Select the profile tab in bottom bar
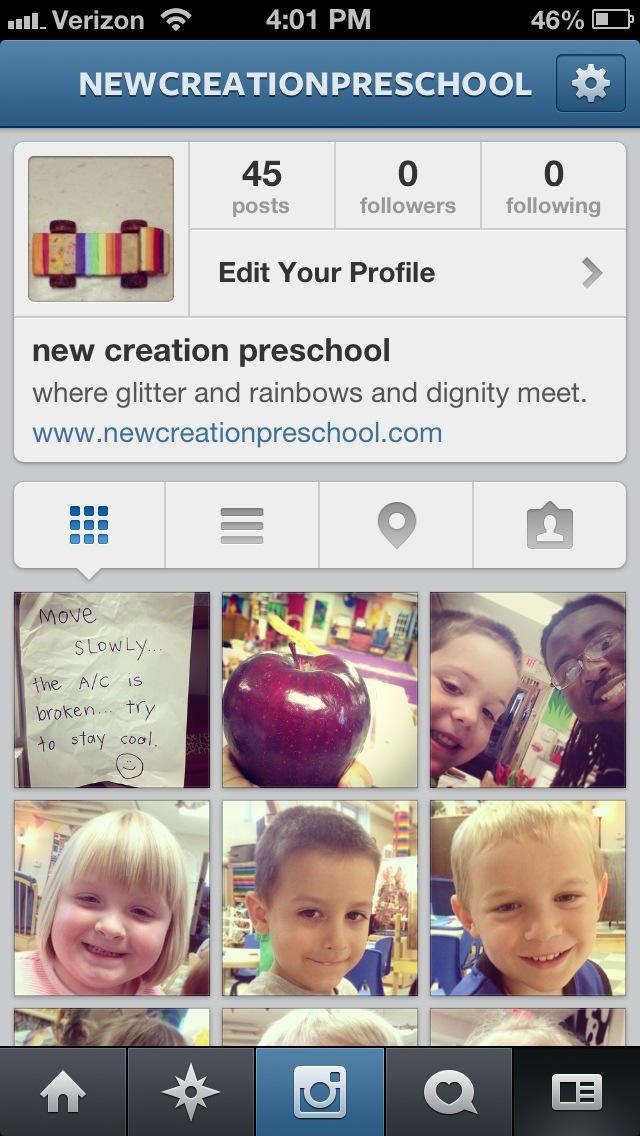Image resolution: width=640 pixels, height=1136 pixels. pos(577,1092)
